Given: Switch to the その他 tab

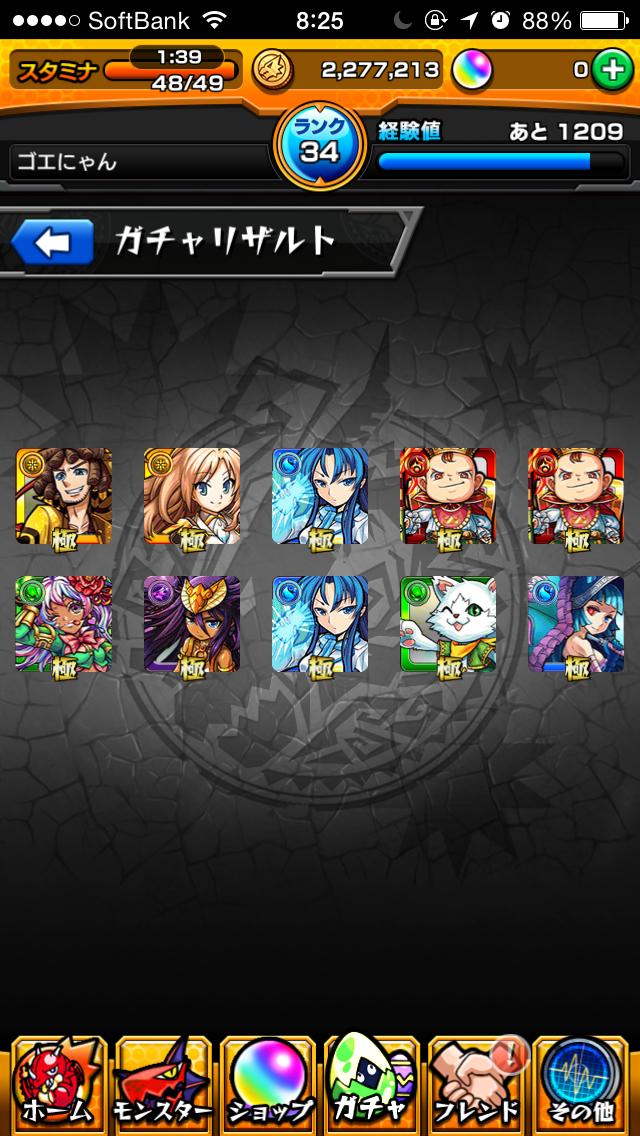Looking at the screenshot, I should point(581,1085).
